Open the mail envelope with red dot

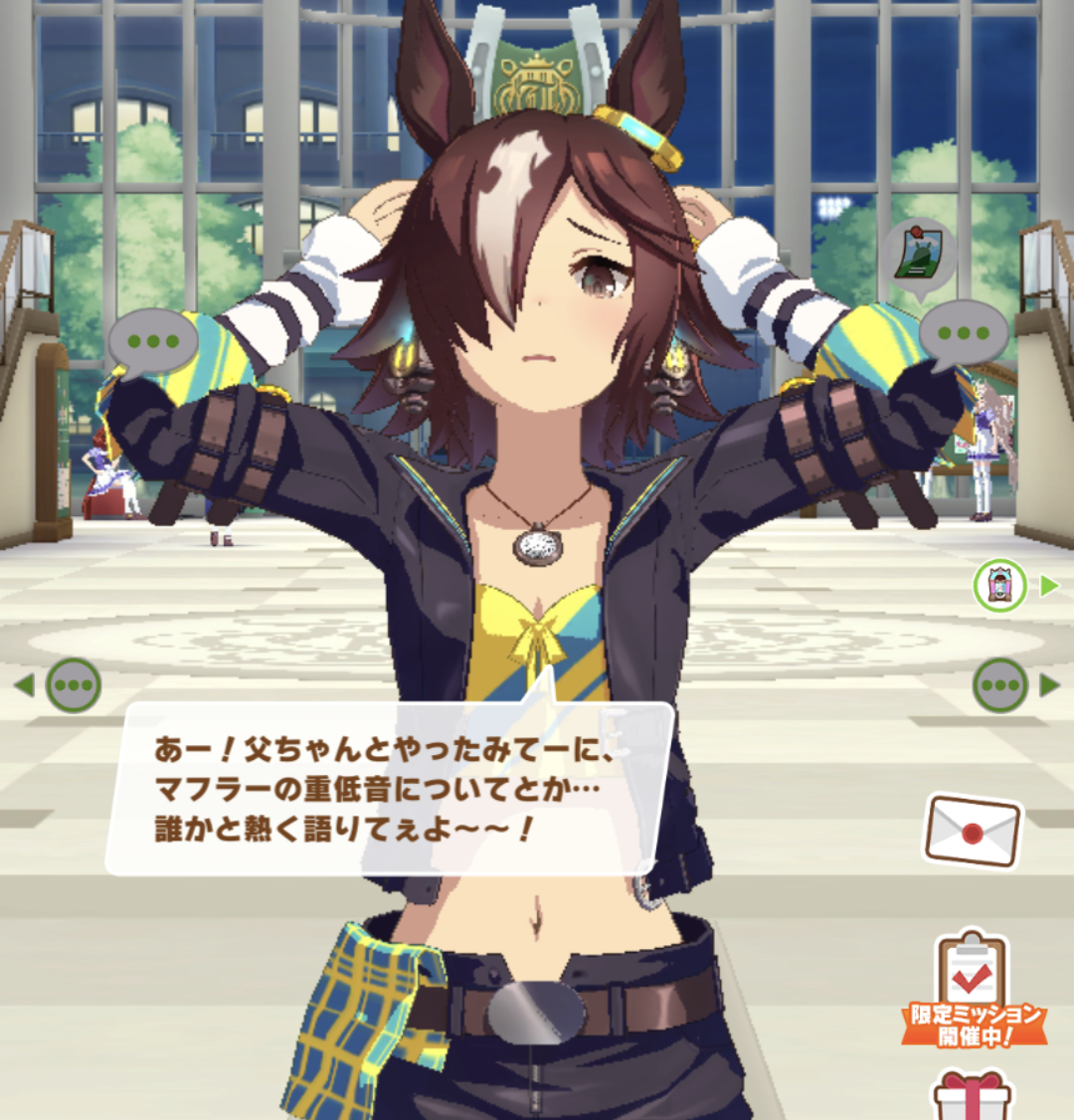[974, 830]
